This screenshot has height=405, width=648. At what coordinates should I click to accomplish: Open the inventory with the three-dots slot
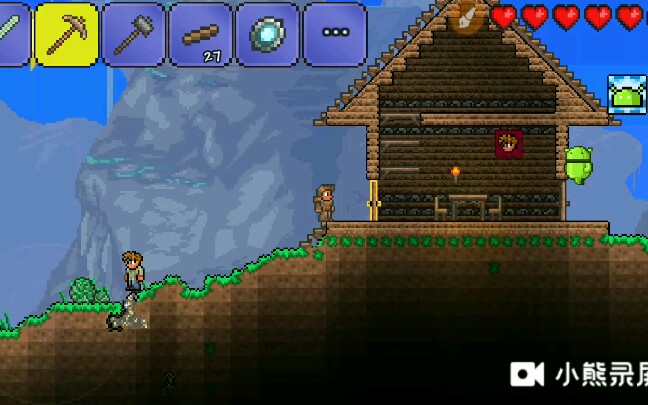point(334,34)
